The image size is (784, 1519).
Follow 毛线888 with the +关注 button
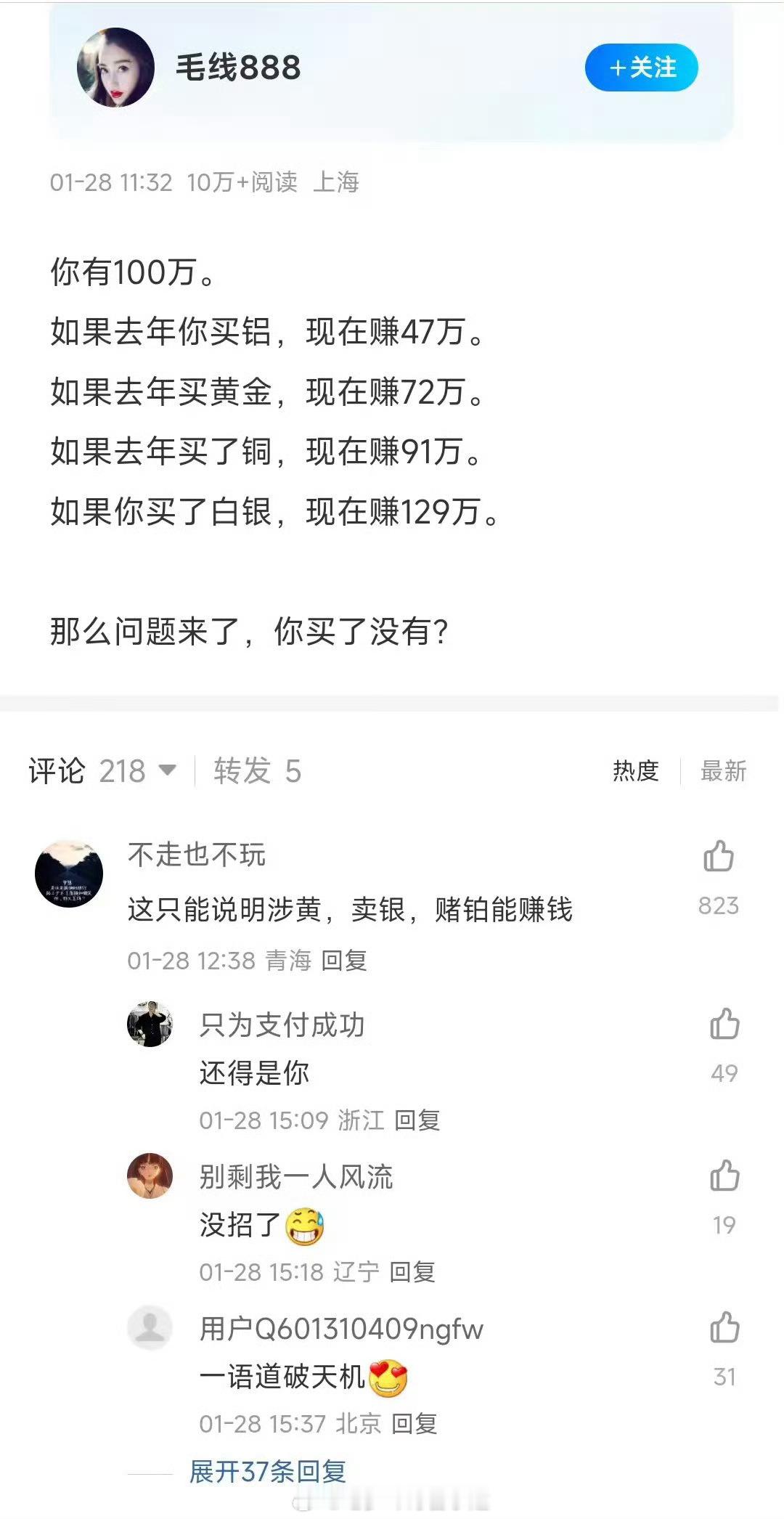643,68
